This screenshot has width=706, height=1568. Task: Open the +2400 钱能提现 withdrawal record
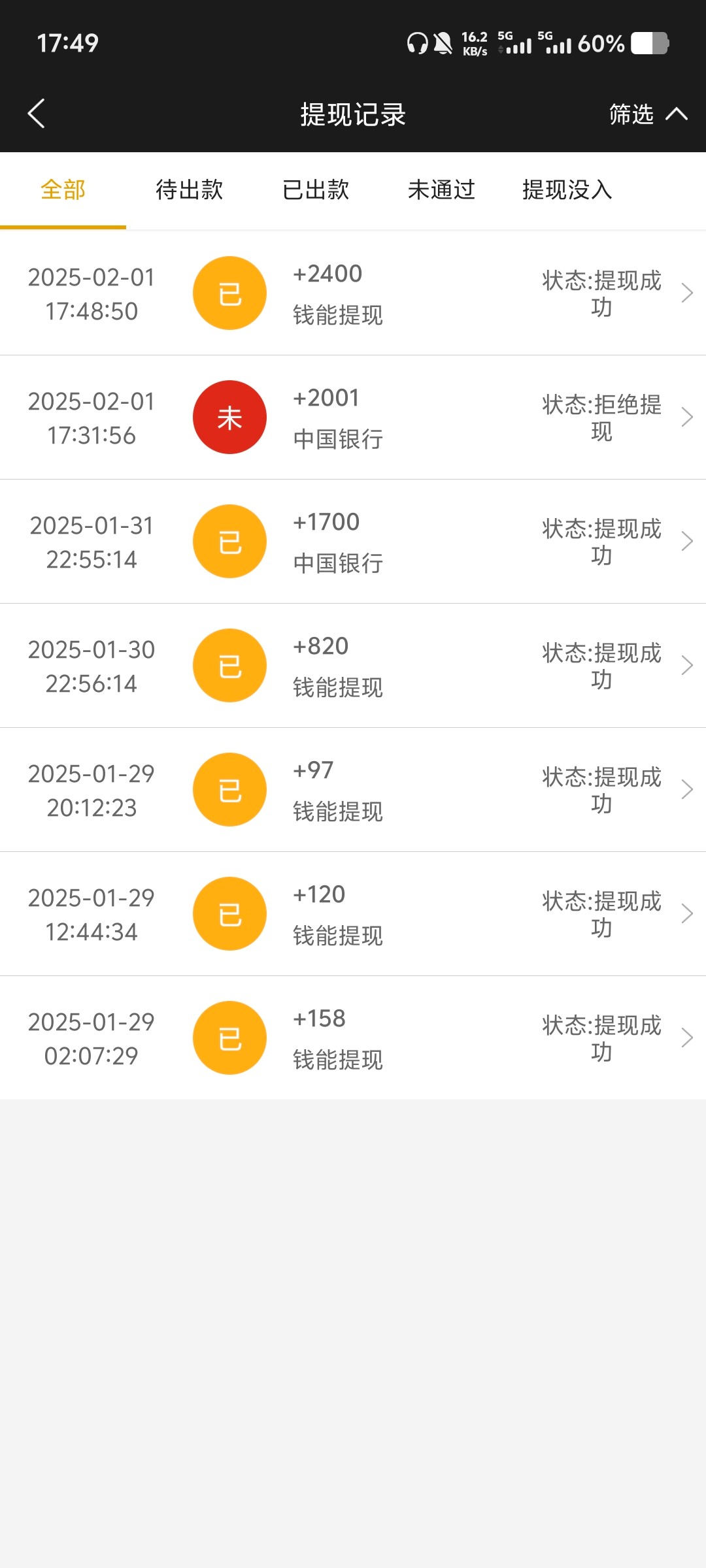353,293
